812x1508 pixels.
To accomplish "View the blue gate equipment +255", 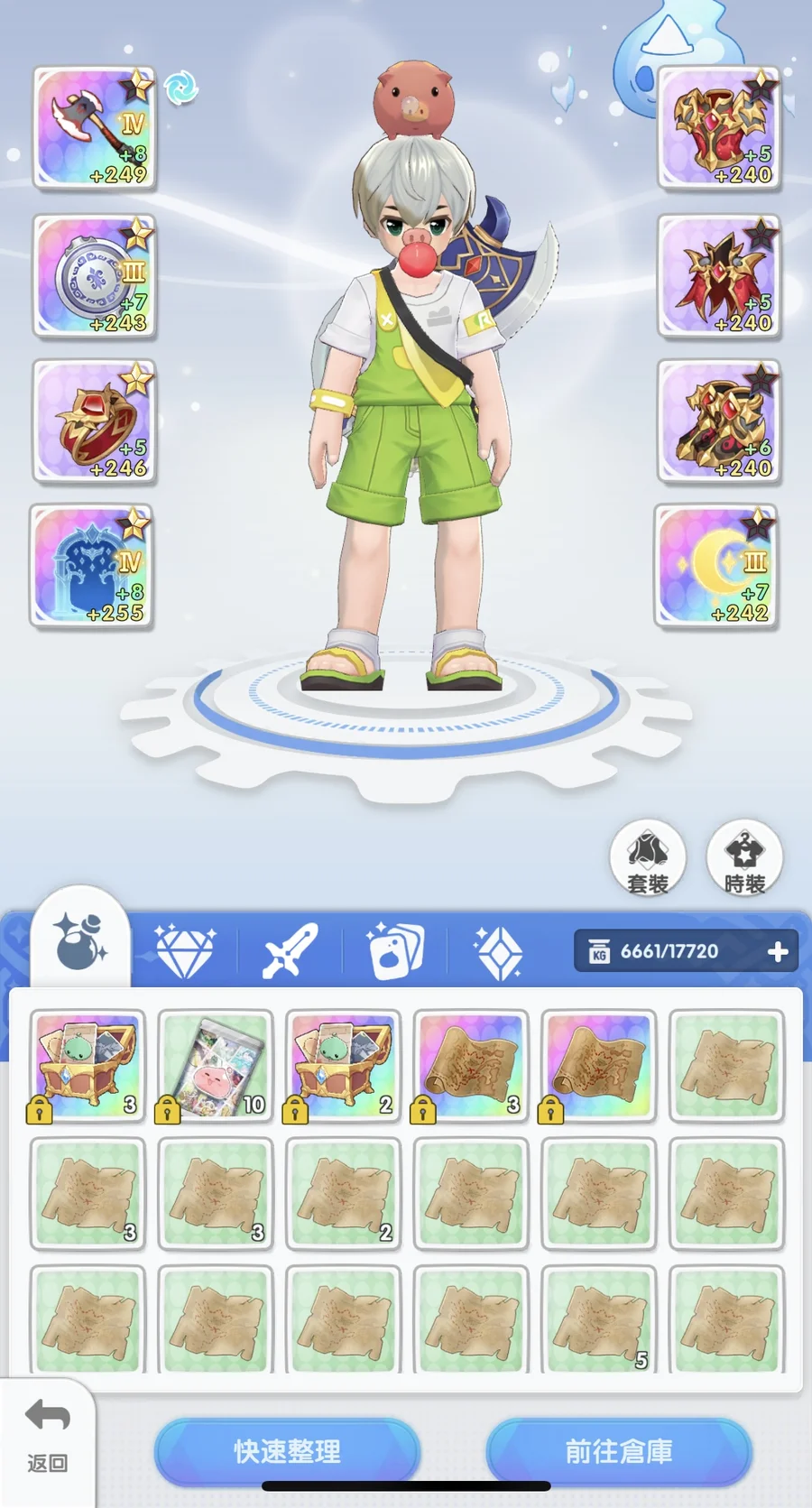I will [x=92, y=567].
